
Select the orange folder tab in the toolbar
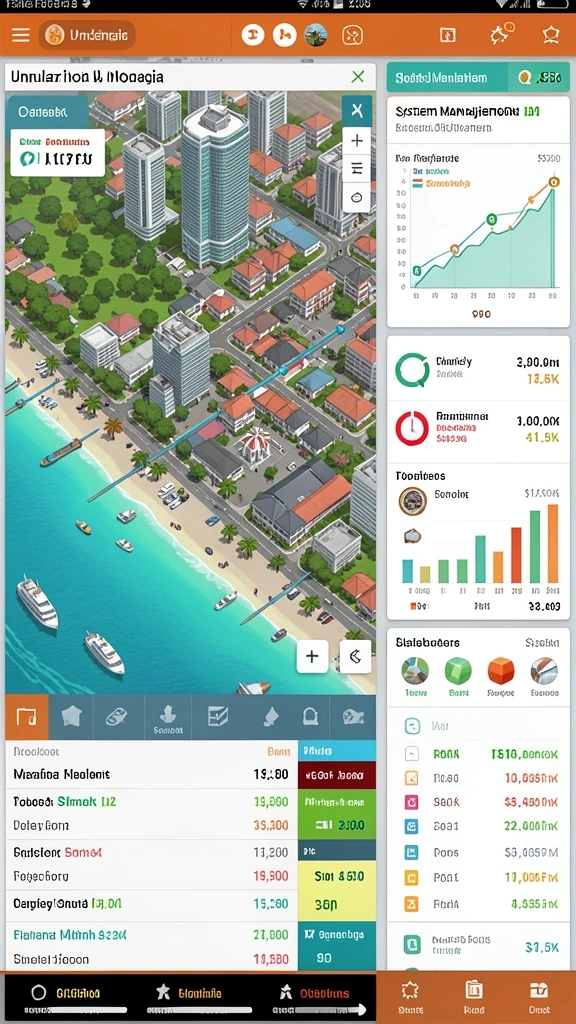(27, 716)
